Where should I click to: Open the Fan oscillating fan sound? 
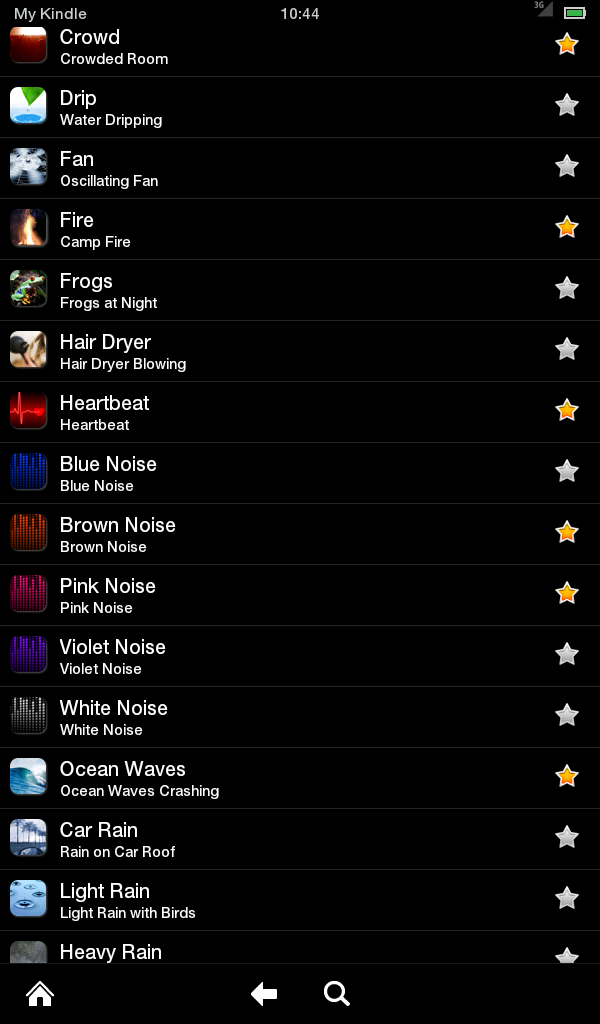300,168
